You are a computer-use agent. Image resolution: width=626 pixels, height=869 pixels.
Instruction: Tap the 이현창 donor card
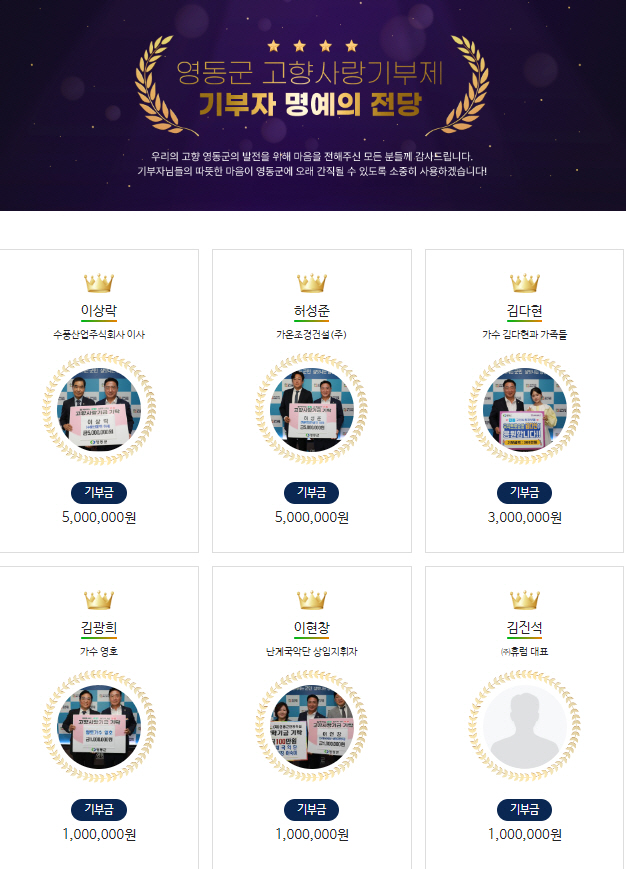(x=312, y=716)
